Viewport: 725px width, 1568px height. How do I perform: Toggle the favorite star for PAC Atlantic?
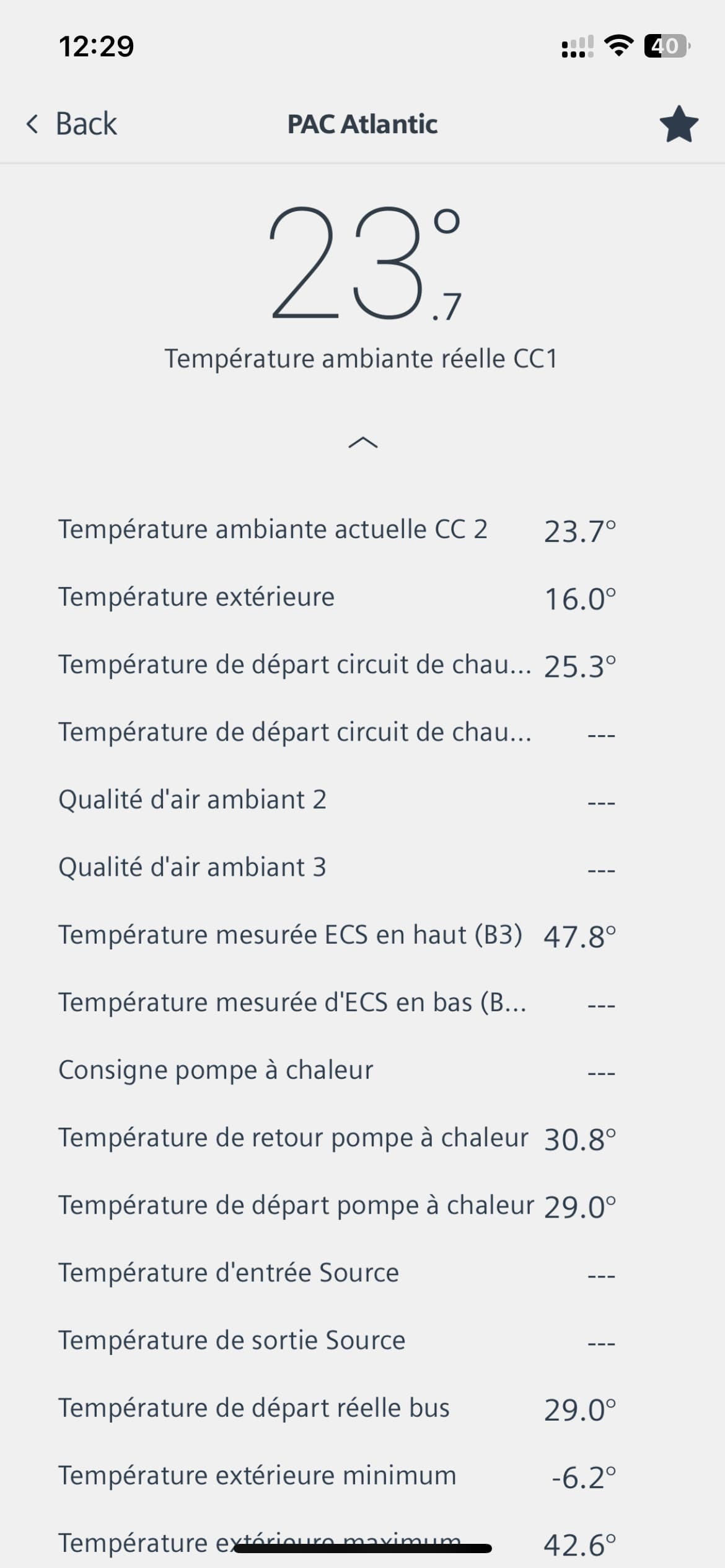[x=679, y=124]
